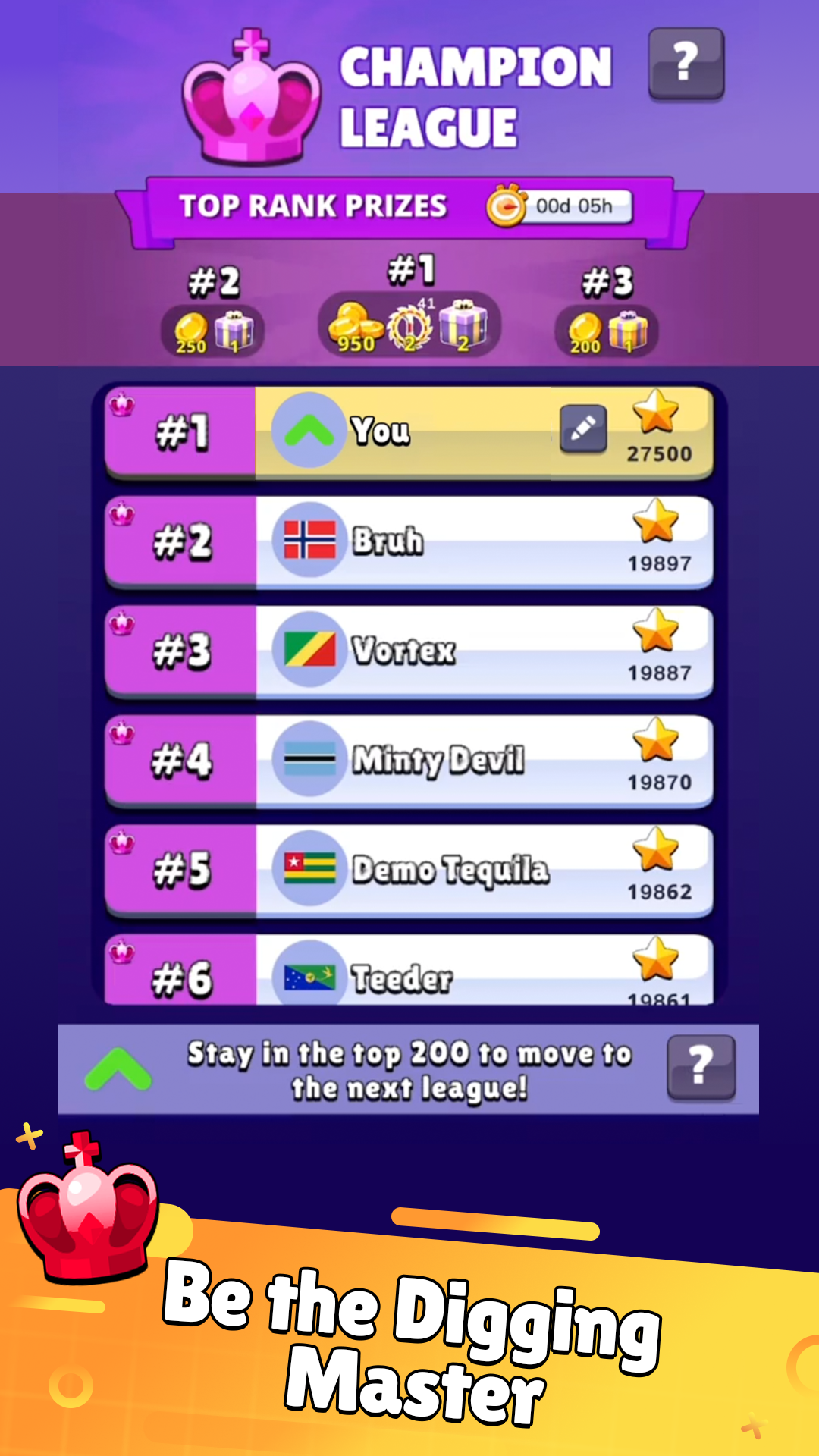Screen dimensions: 819x1456
Task: Tap the crown badge beside rank #2
Action: click(124, 513)
